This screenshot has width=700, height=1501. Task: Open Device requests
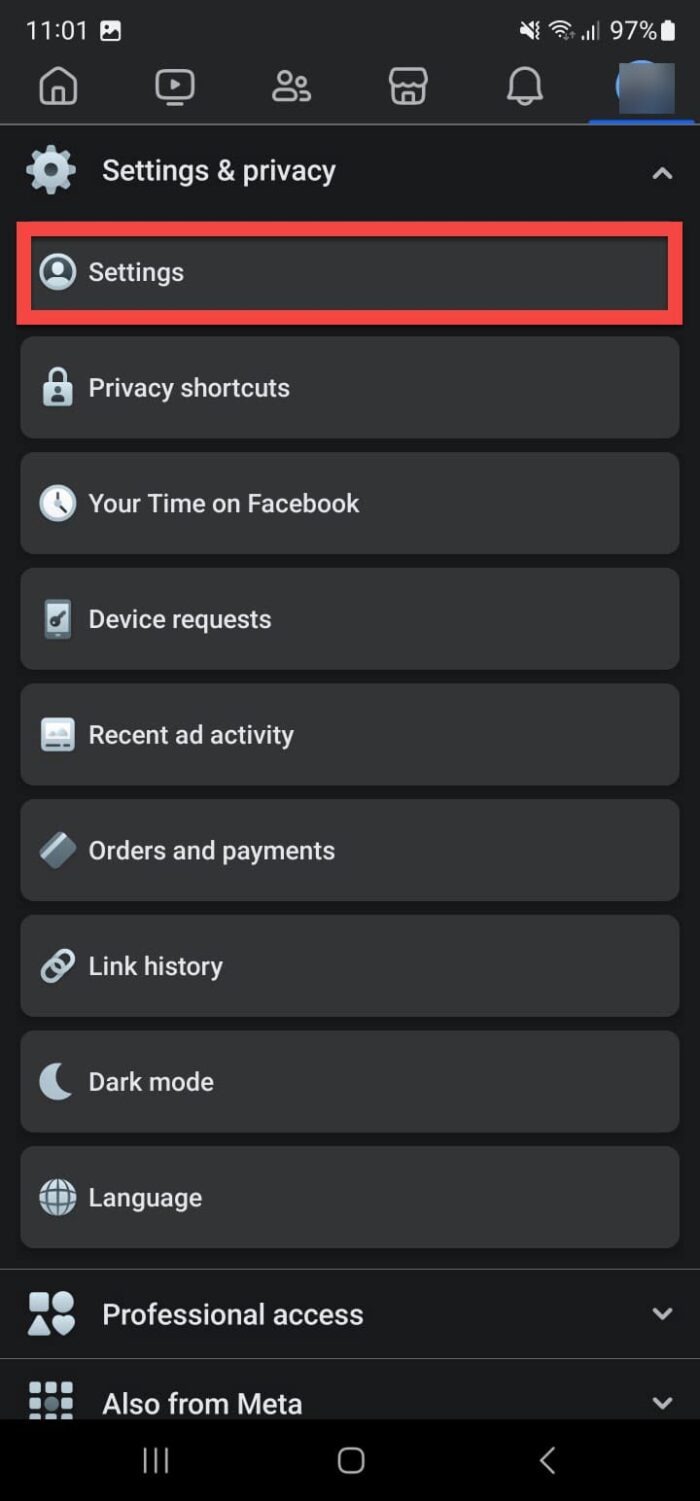pyautogui.click(x=349, y=619)
